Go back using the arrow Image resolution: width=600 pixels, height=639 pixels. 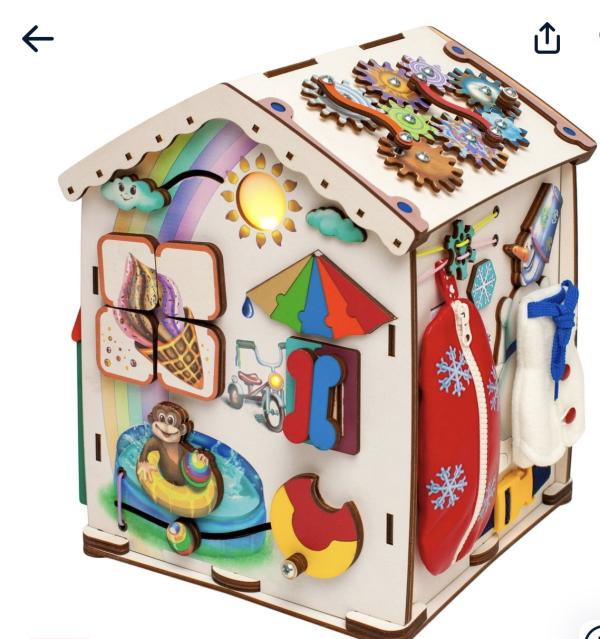[38, 39]
